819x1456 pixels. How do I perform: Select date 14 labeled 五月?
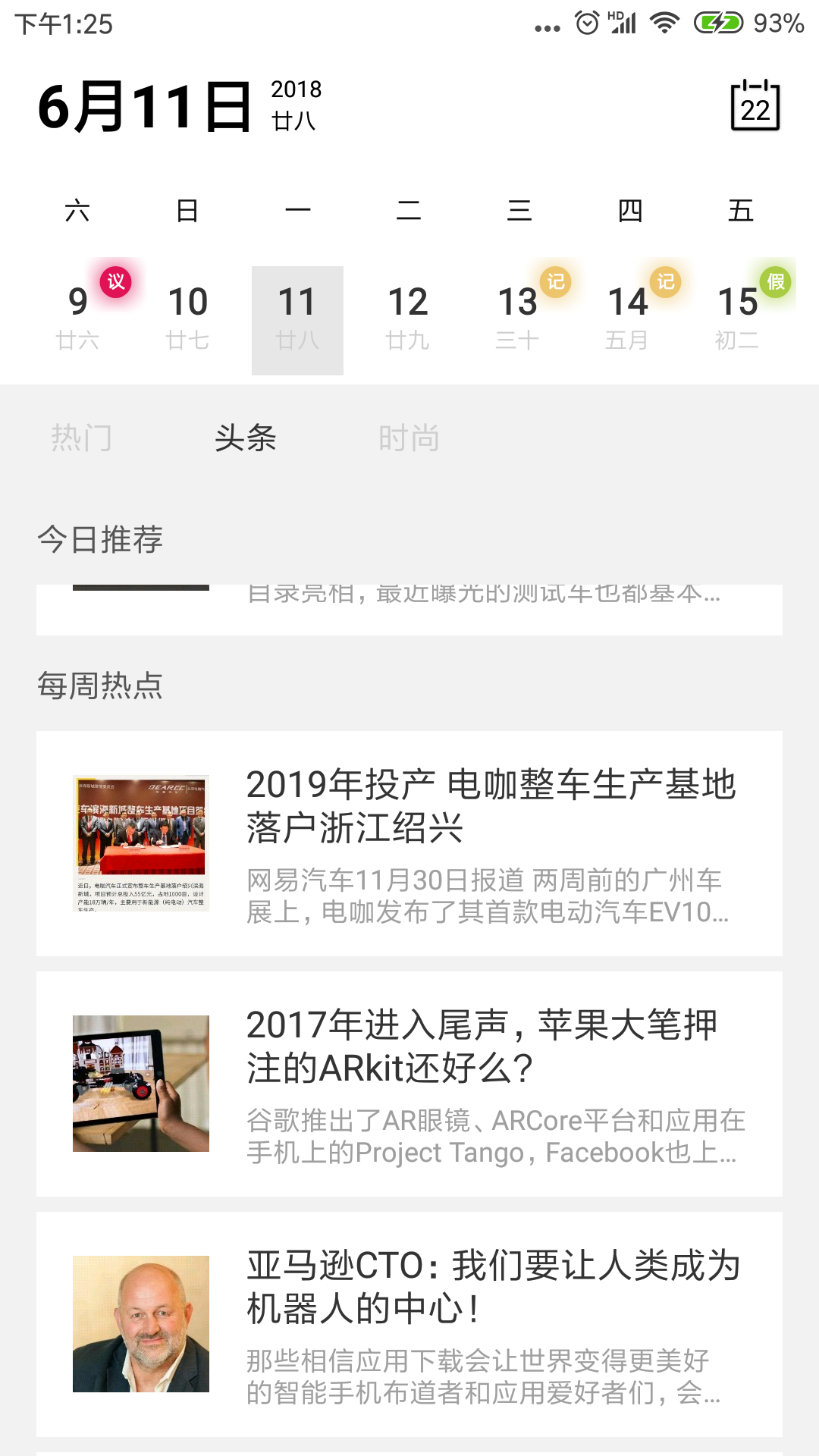(628, 320)
